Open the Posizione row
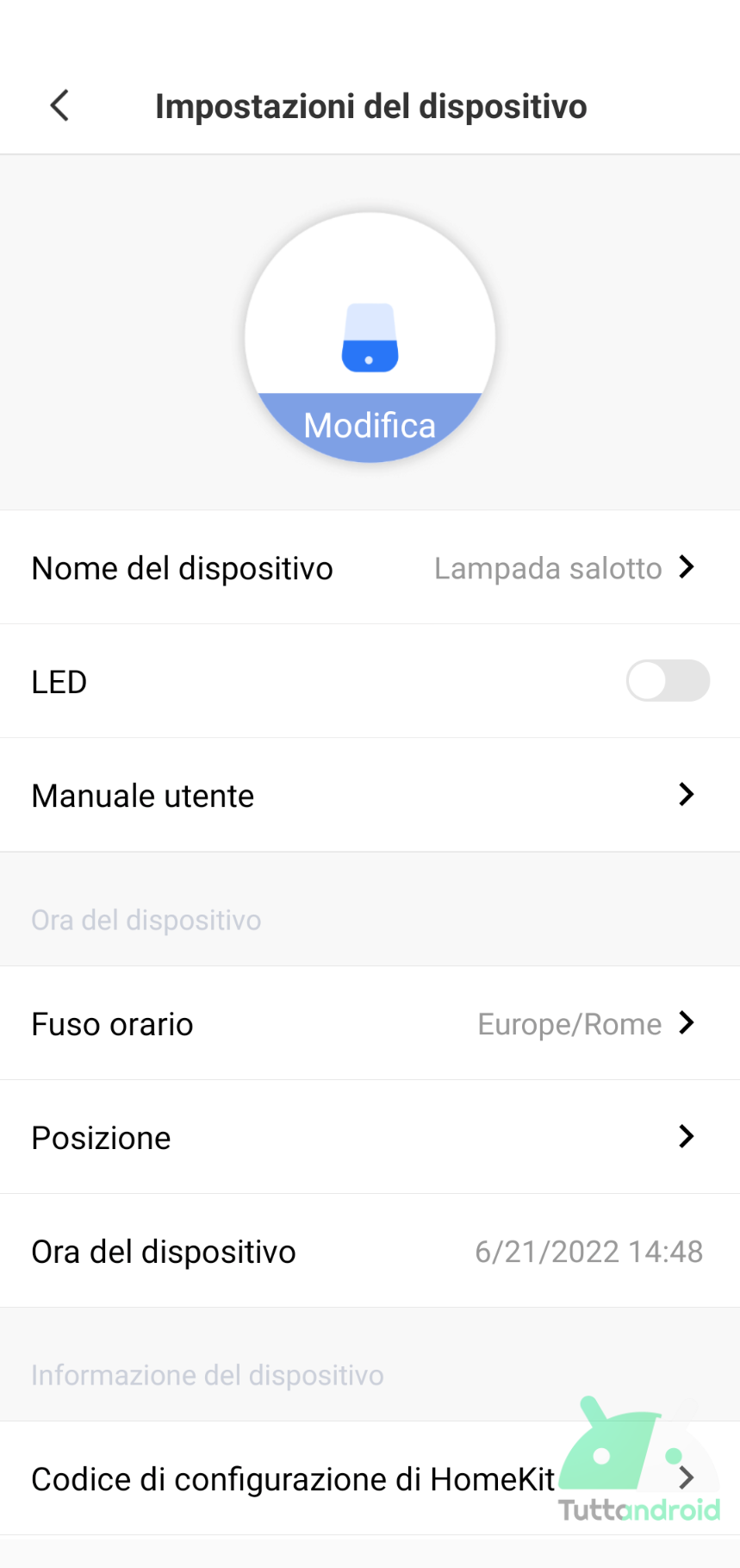Screen dimensions: 740x1568 pyautogui.click(x=370, y=1137)
